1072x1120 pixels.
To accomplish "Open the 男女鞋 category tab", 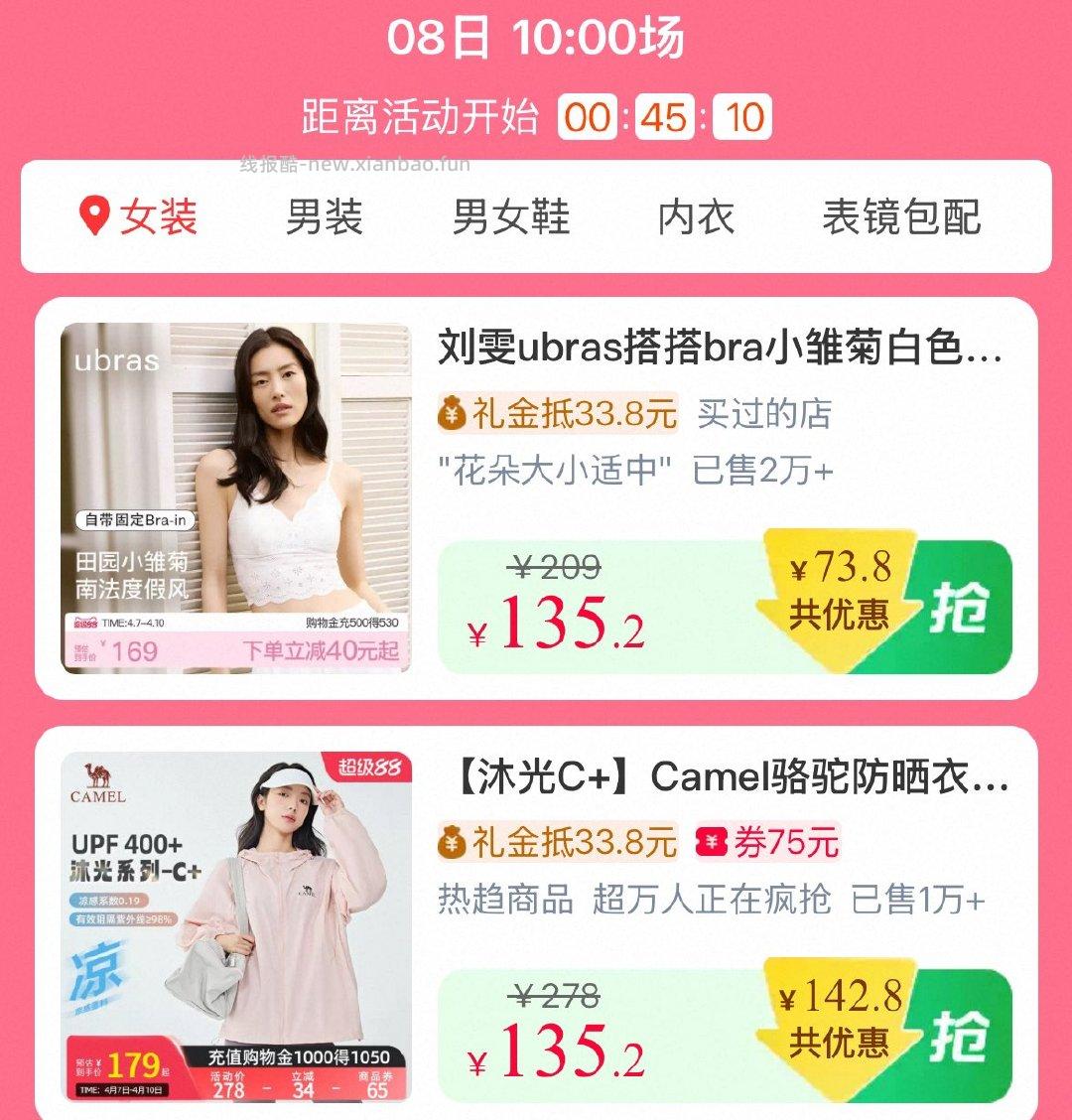I will click(x=506, y=220).
